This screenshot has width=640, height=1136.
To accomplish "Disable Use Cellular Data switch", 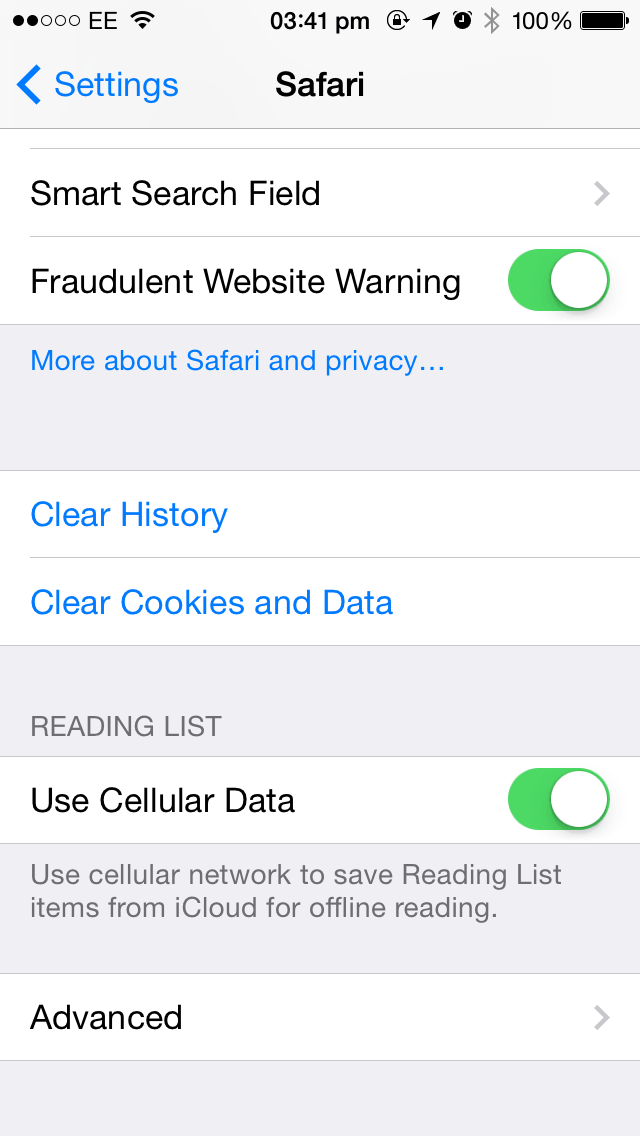I will (x=558, y=799).
